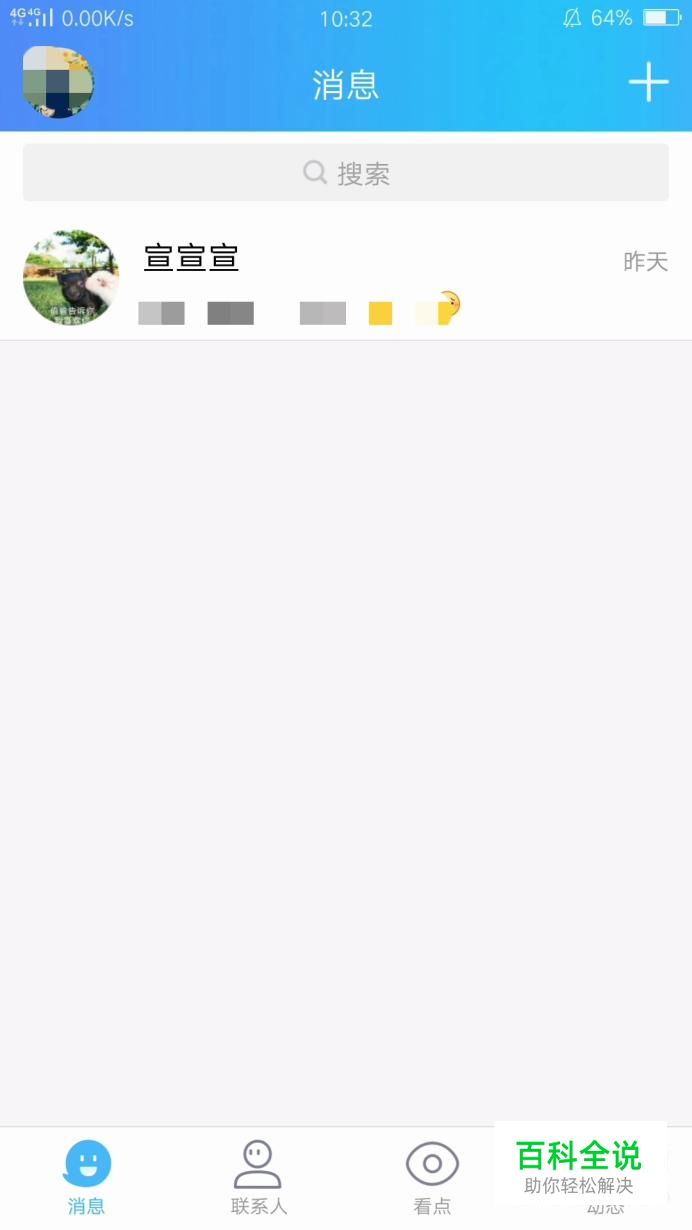Open the chat with 宣宣宣
Image resolution: width=692 pixels, height=1230 pixels.
346,278
